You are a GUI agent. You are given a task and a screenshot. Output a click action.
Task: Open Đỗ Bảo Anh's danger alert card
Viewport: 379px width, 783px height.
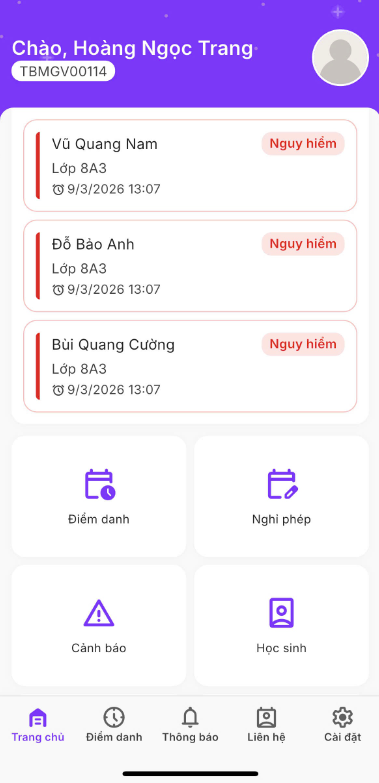(x=190, y=266)
